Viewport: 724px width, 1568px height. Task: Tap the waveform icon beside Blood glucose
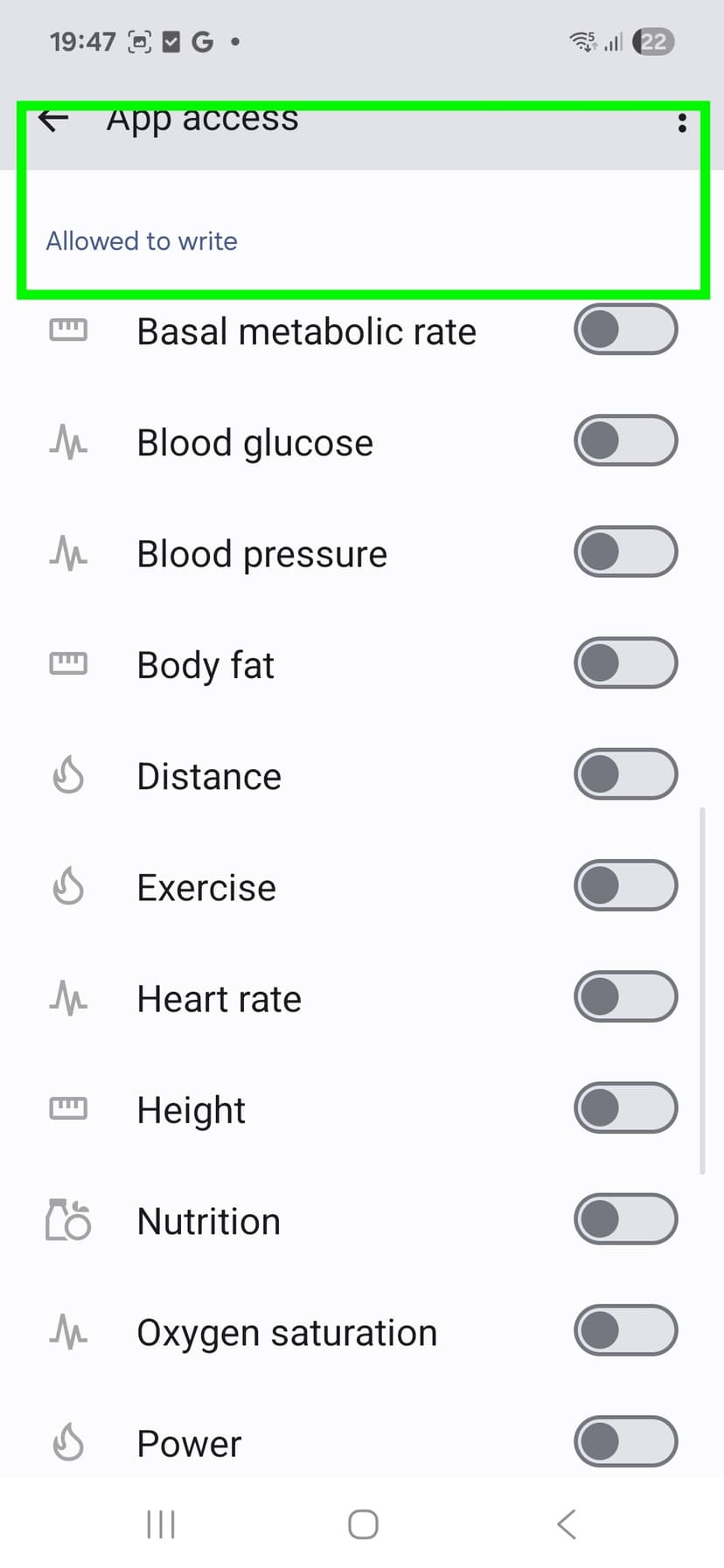coord(68,441)
